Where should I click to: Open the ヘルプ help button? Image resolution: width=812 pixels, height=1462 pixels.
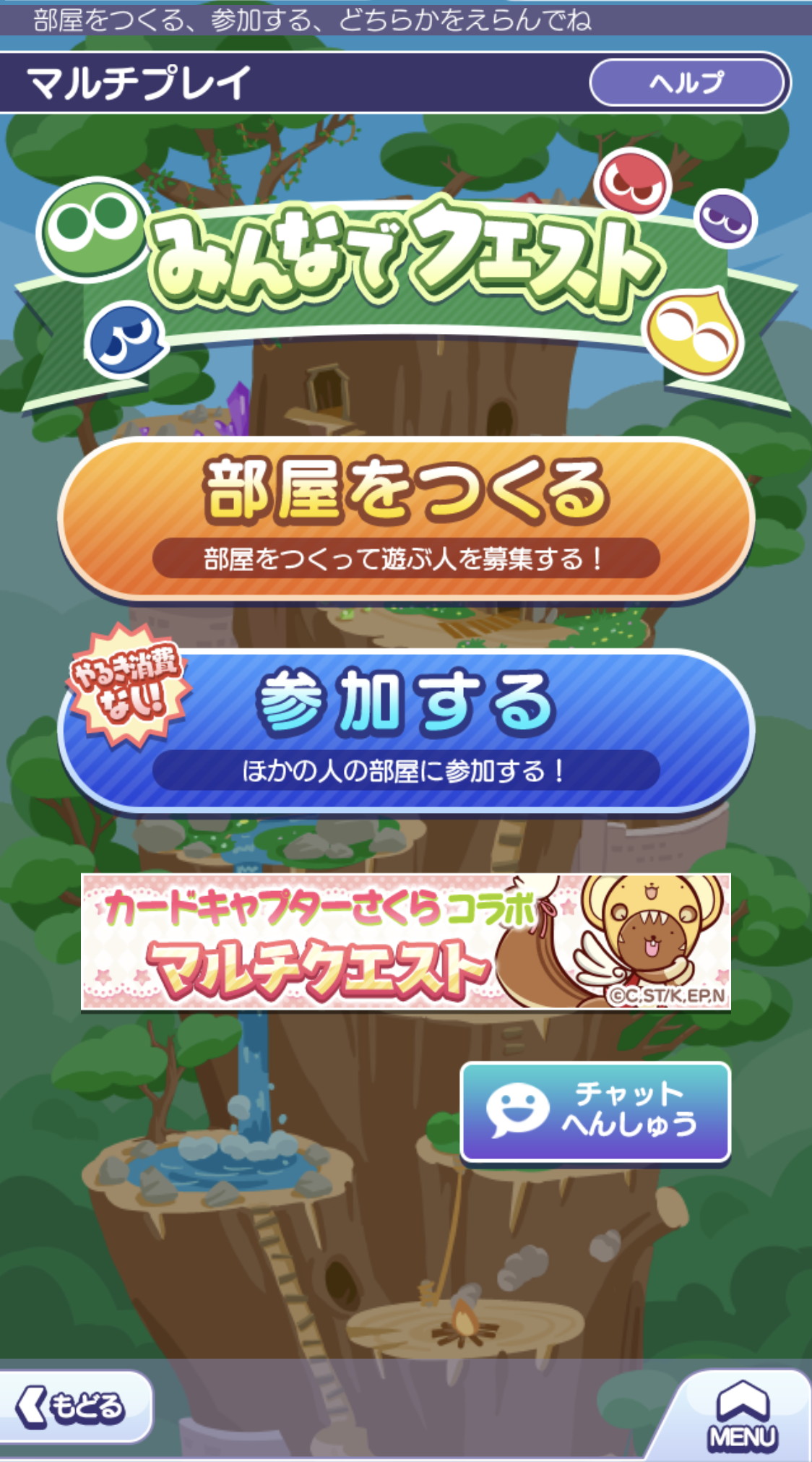(x=687, y=82)
